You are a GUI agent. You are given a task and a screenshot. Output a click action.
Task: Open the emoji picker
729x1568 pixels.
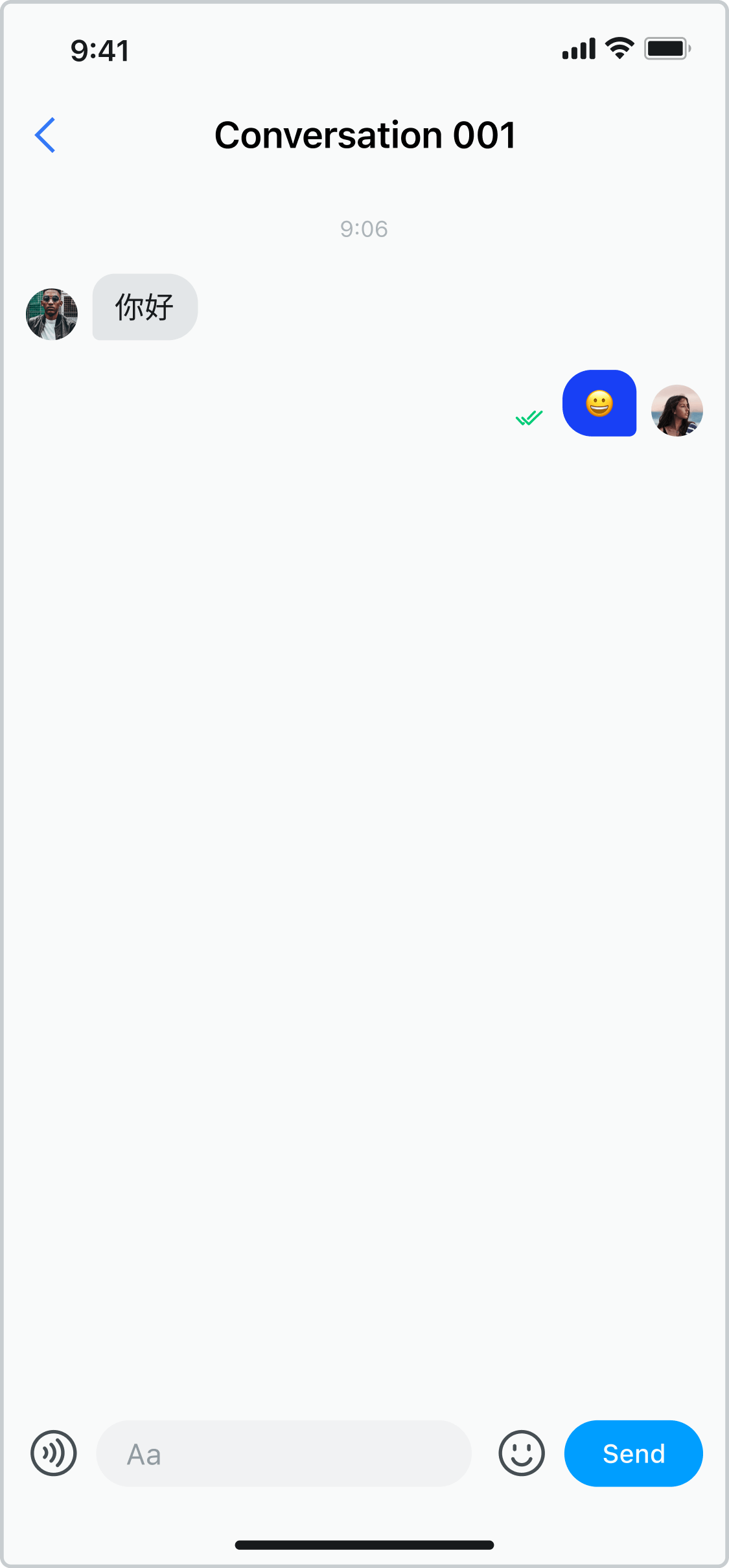coord(522,1453)
